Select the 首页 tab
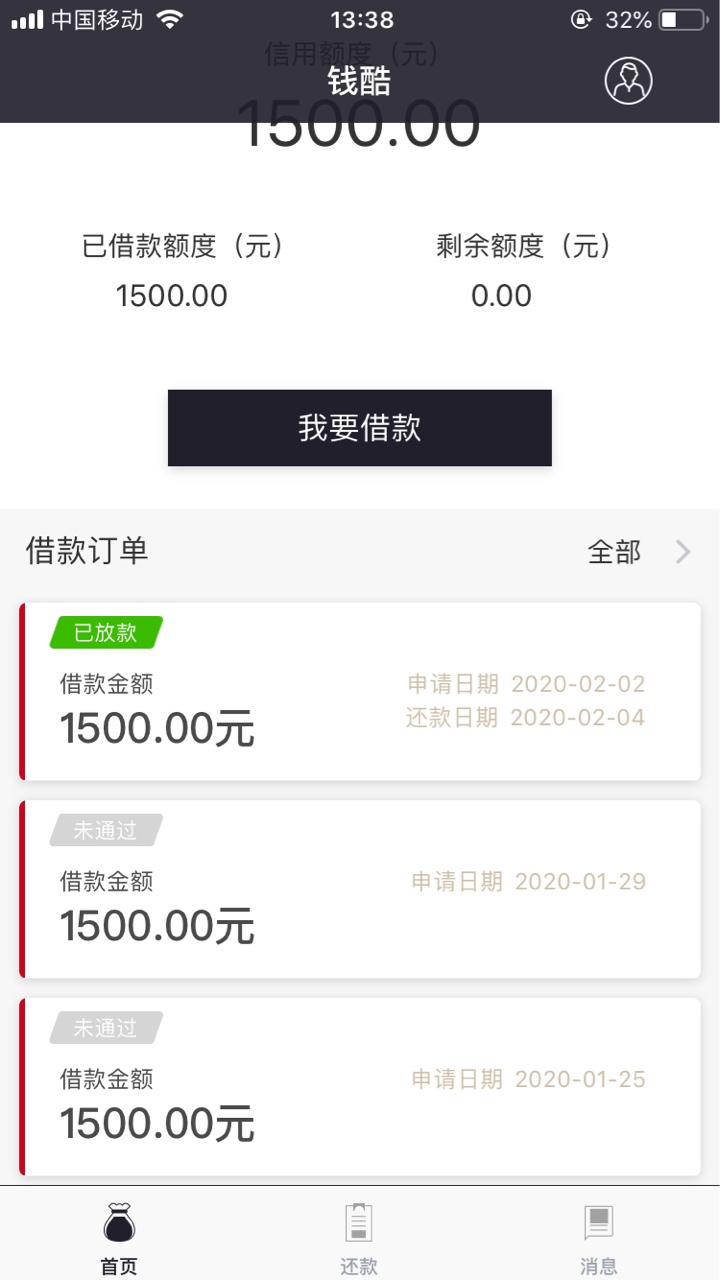Image resolution: width=720 pixels, height=1280 pixels. tap(119, 1239)
